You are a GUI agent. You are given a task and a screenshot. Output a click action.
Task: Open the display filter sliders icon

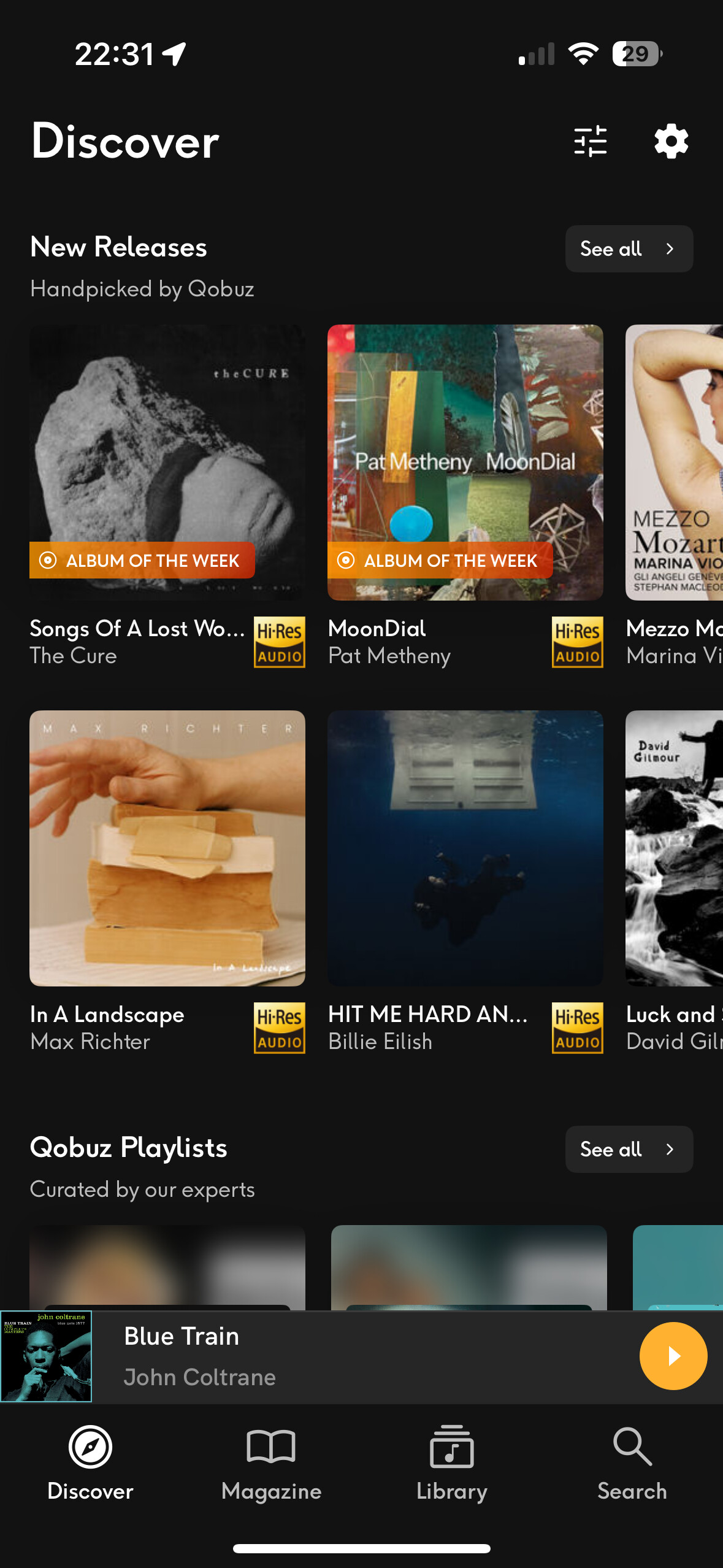click(x=590, y=142)
